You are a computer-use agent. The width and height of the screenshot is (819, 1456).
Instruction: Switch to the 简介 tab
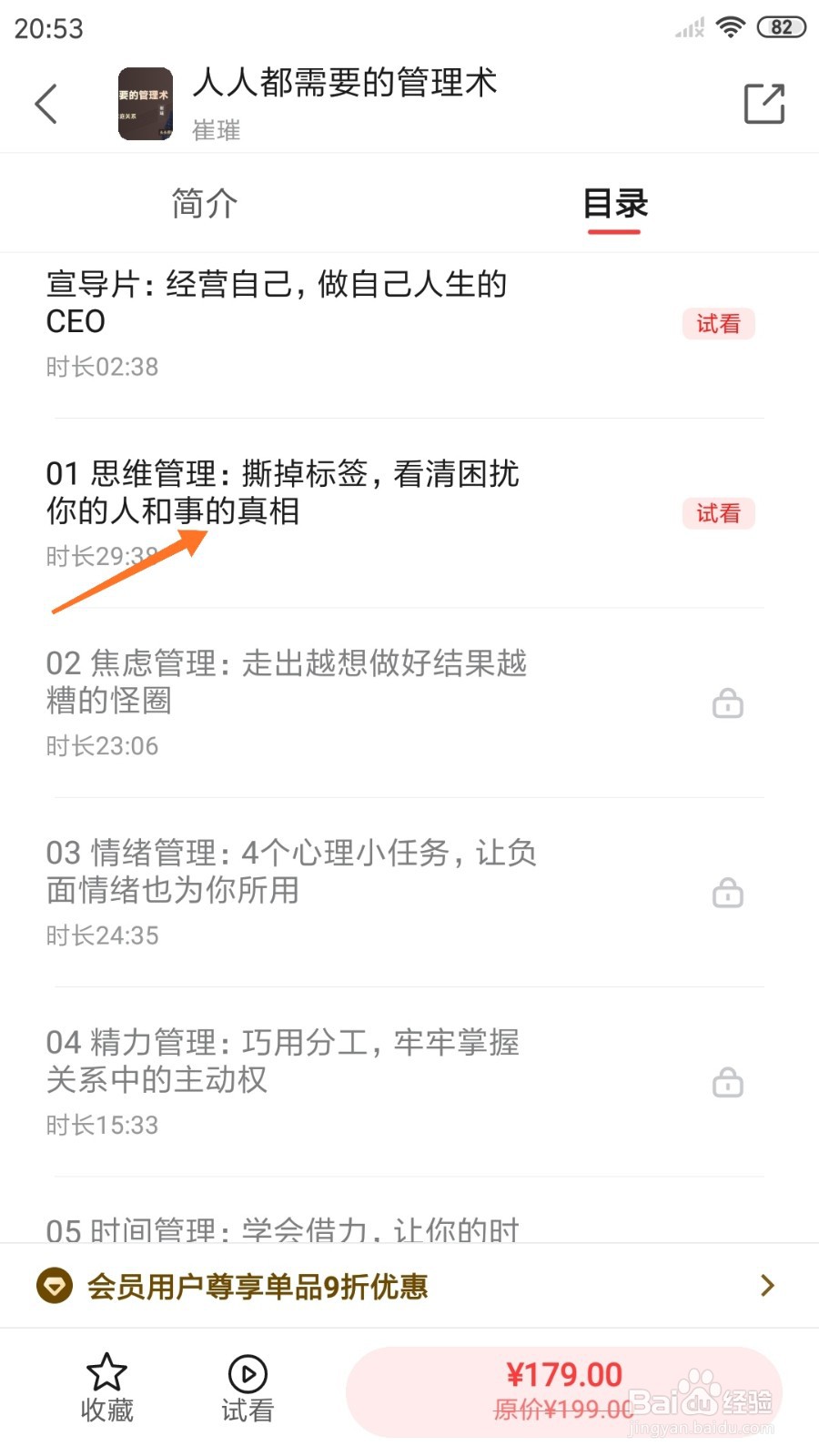tap(205, 203)
